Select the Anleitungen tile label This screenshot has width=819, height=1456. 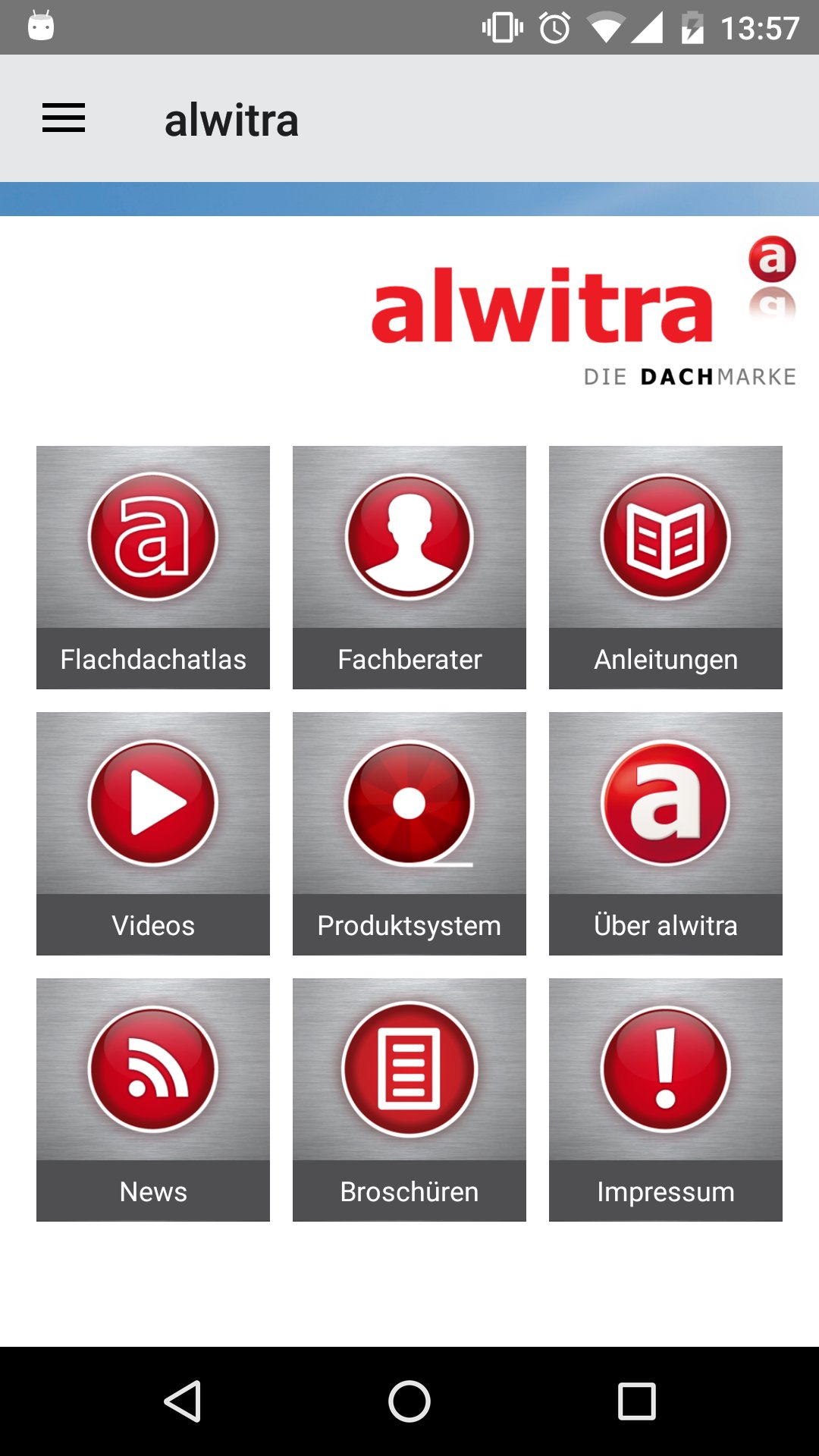(665, 659)
